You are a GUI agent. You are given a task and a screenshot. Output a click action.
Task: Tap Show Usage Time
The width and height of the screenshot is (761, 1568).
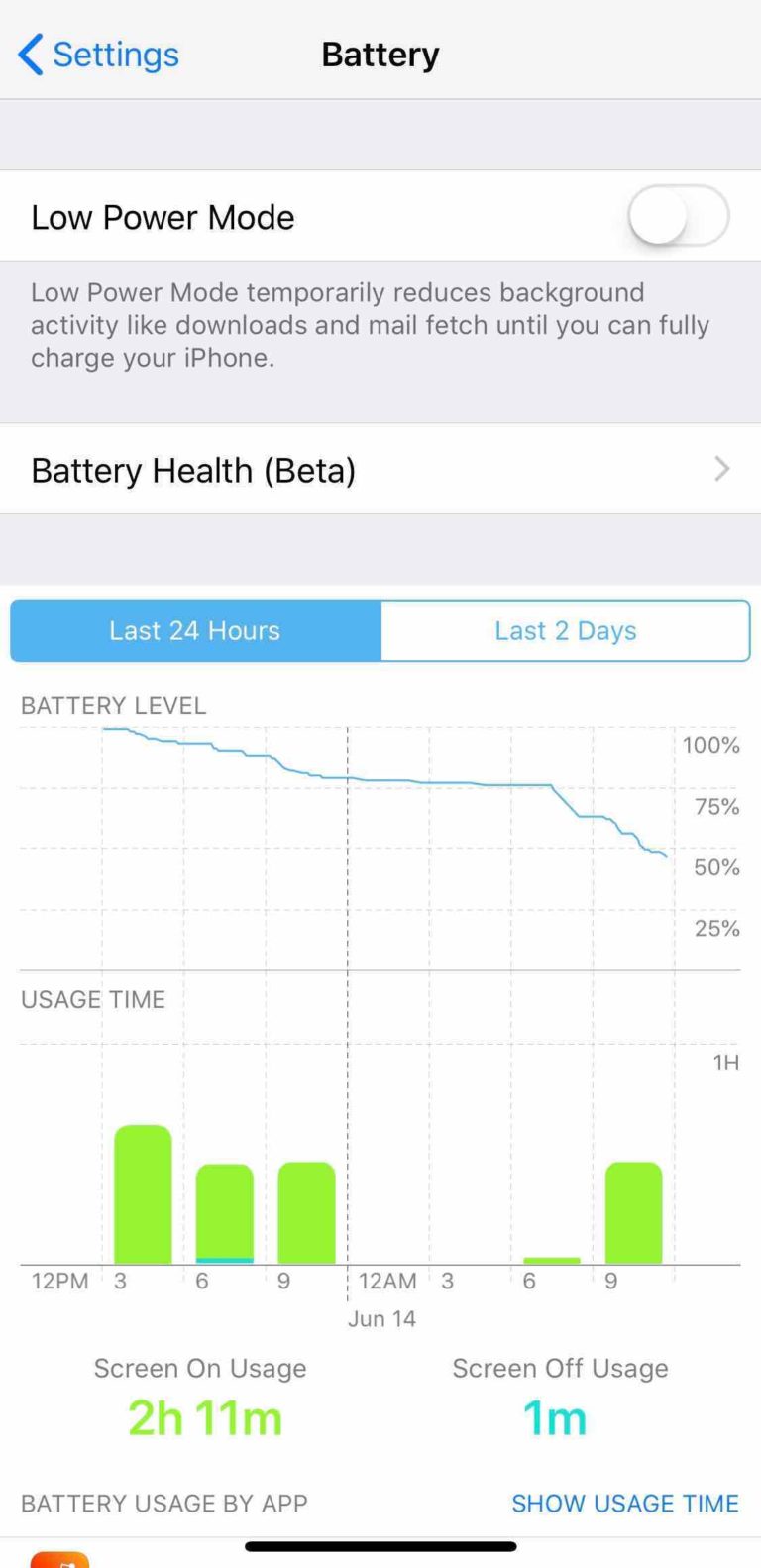tap(625, 1504)
